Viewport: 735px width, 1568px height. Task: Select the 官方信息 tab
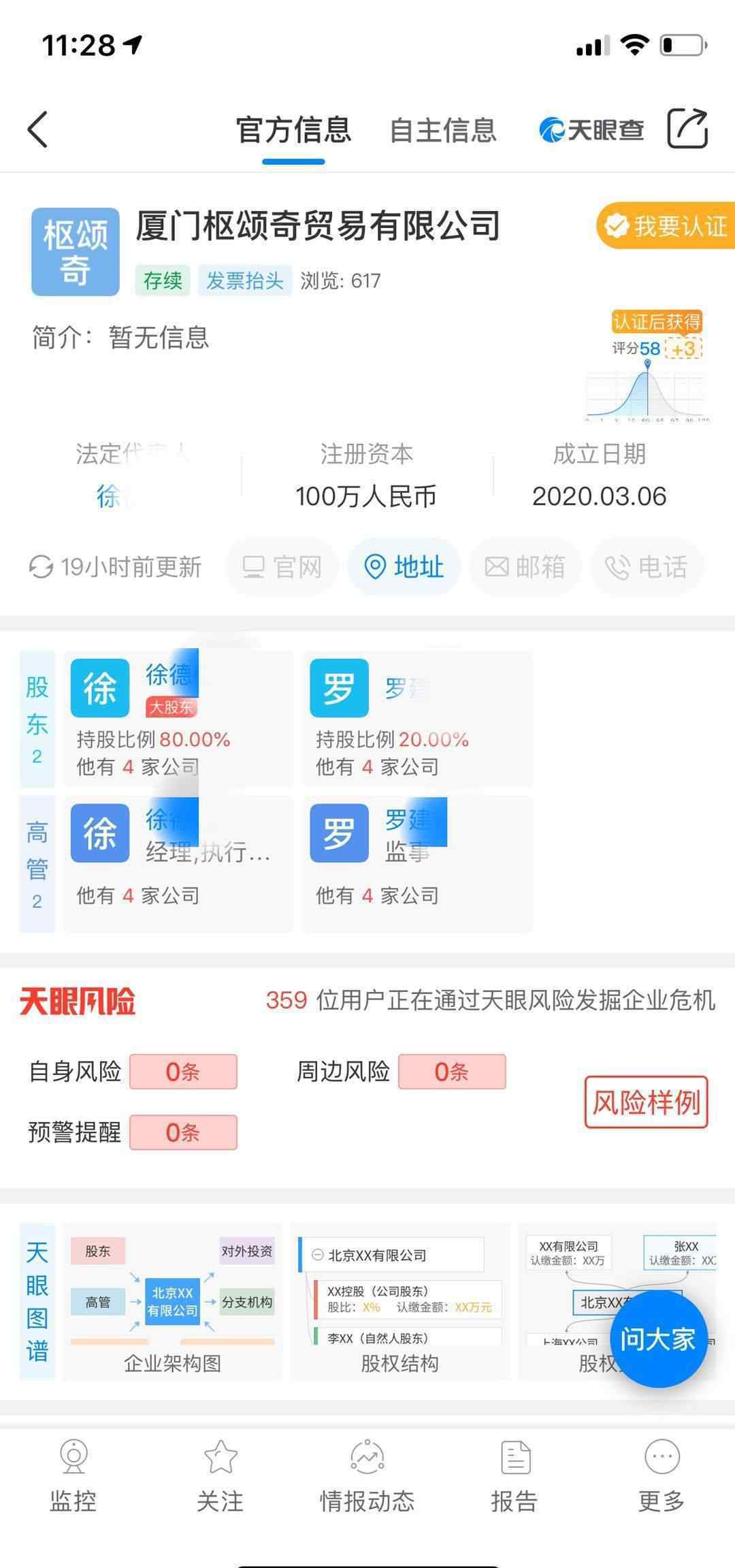[x=293, y=130]
